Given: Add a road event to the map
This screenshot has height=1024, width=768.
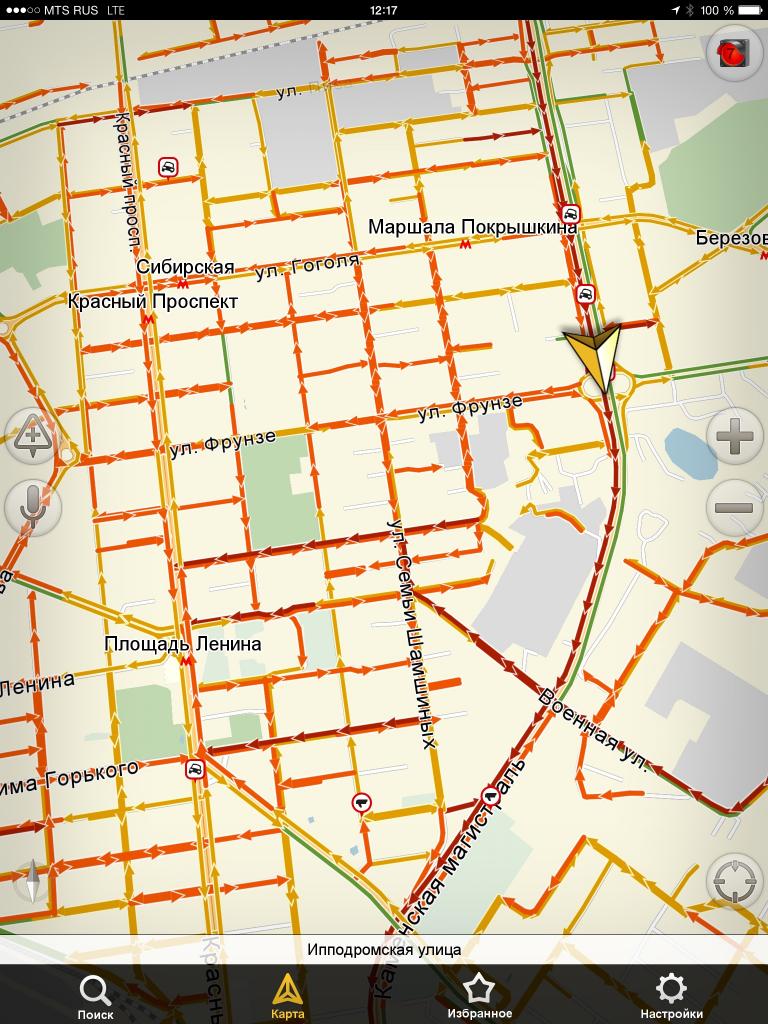Looking at the screenshot, I should coord(33,437).
